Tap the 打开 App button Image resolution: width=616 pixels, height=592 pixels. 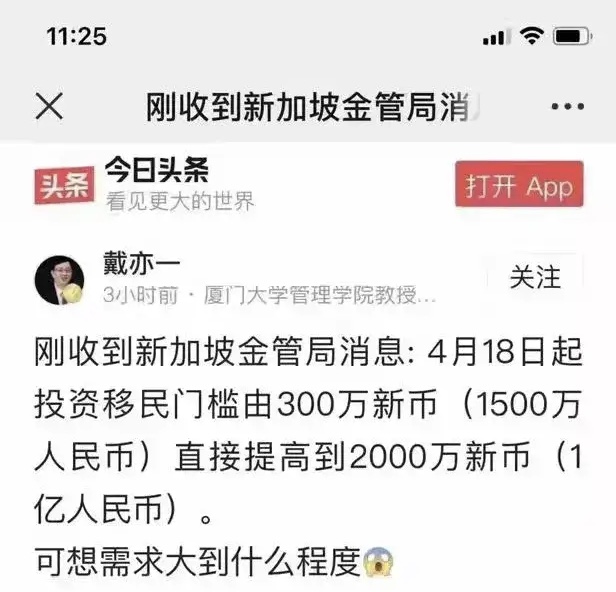click(x=519, y=185)
